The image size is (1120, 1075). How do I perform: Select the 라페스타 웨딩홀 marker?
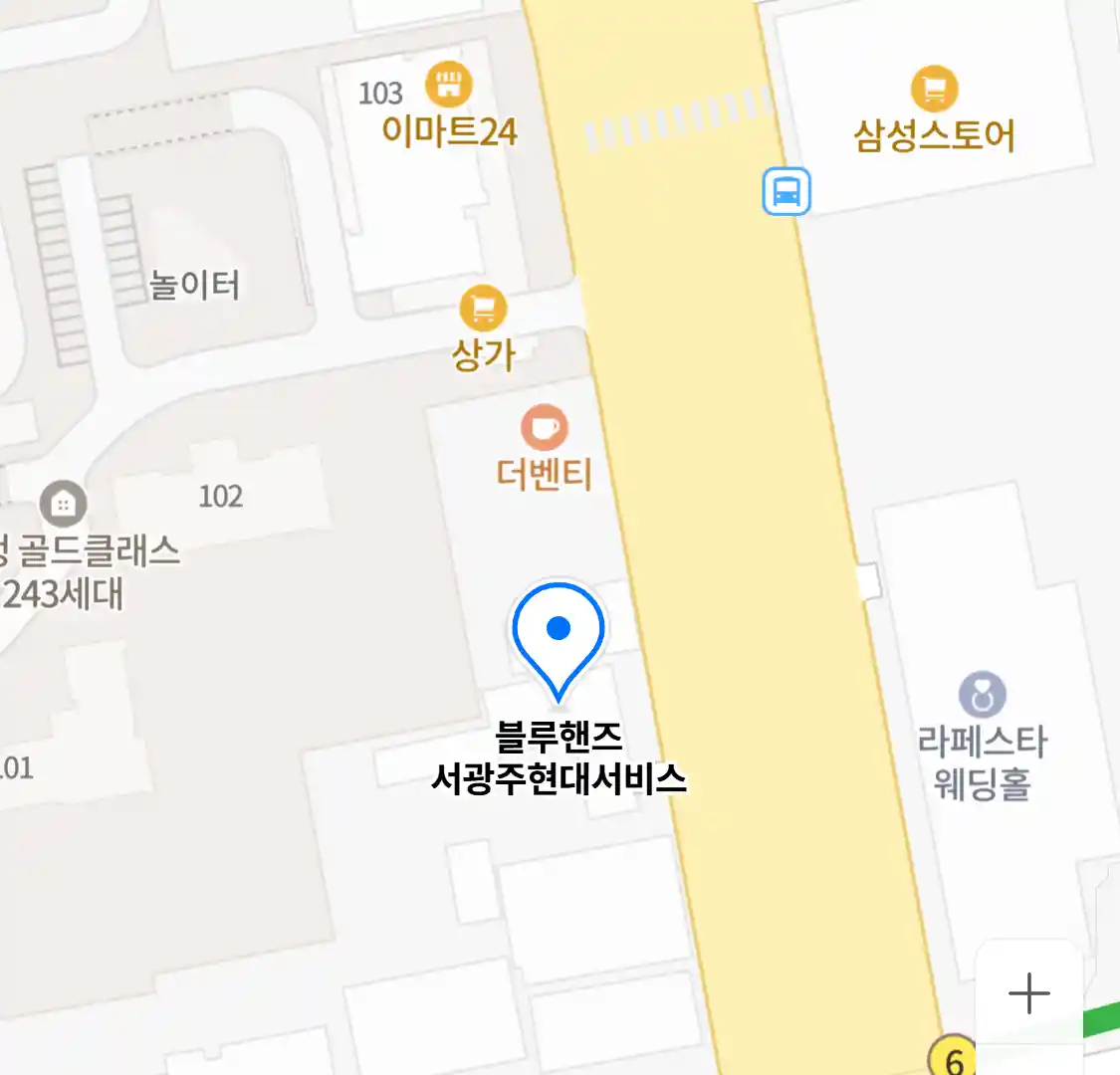click(x=983, y=695)
